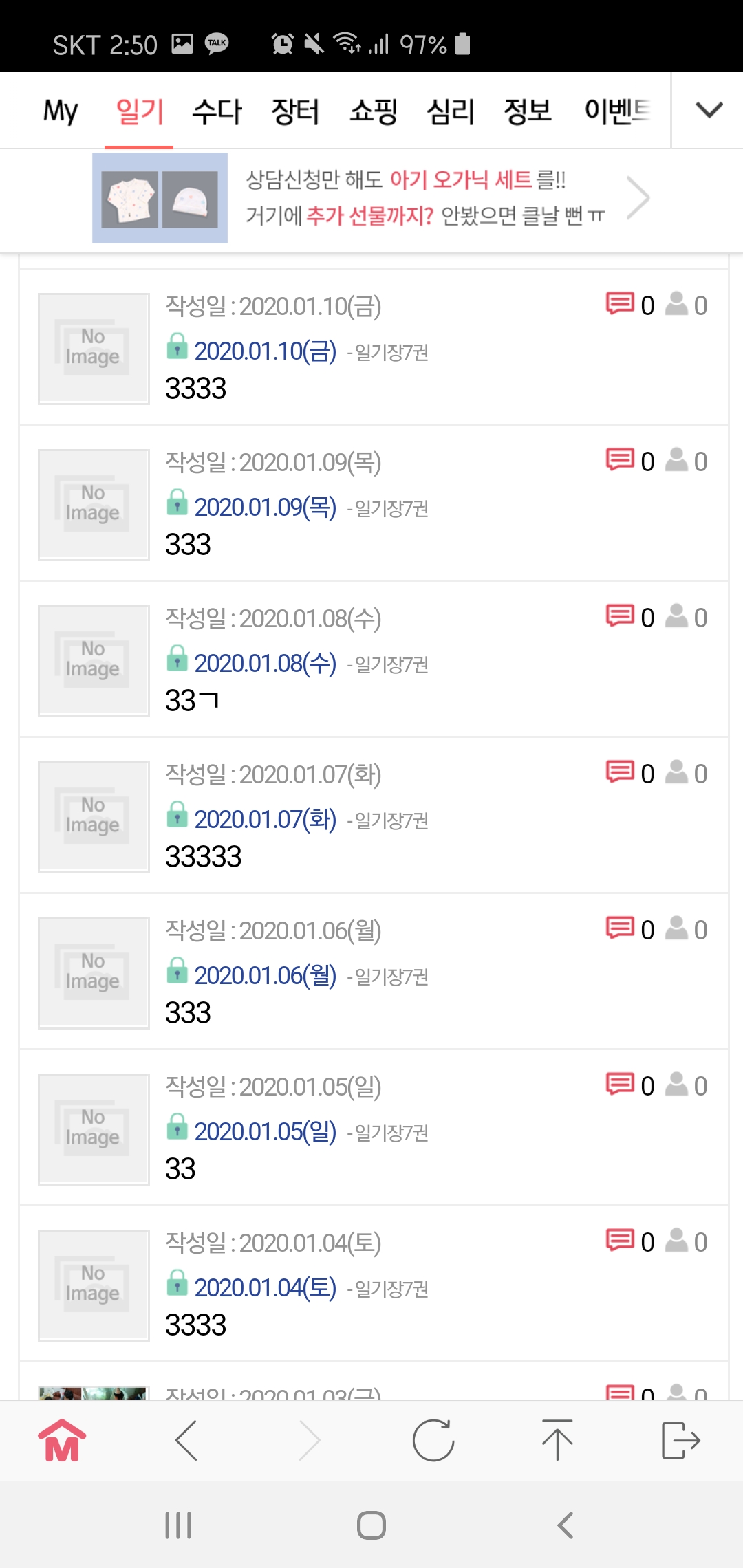Open the 아기 오가닉 세트 banner

371,198
